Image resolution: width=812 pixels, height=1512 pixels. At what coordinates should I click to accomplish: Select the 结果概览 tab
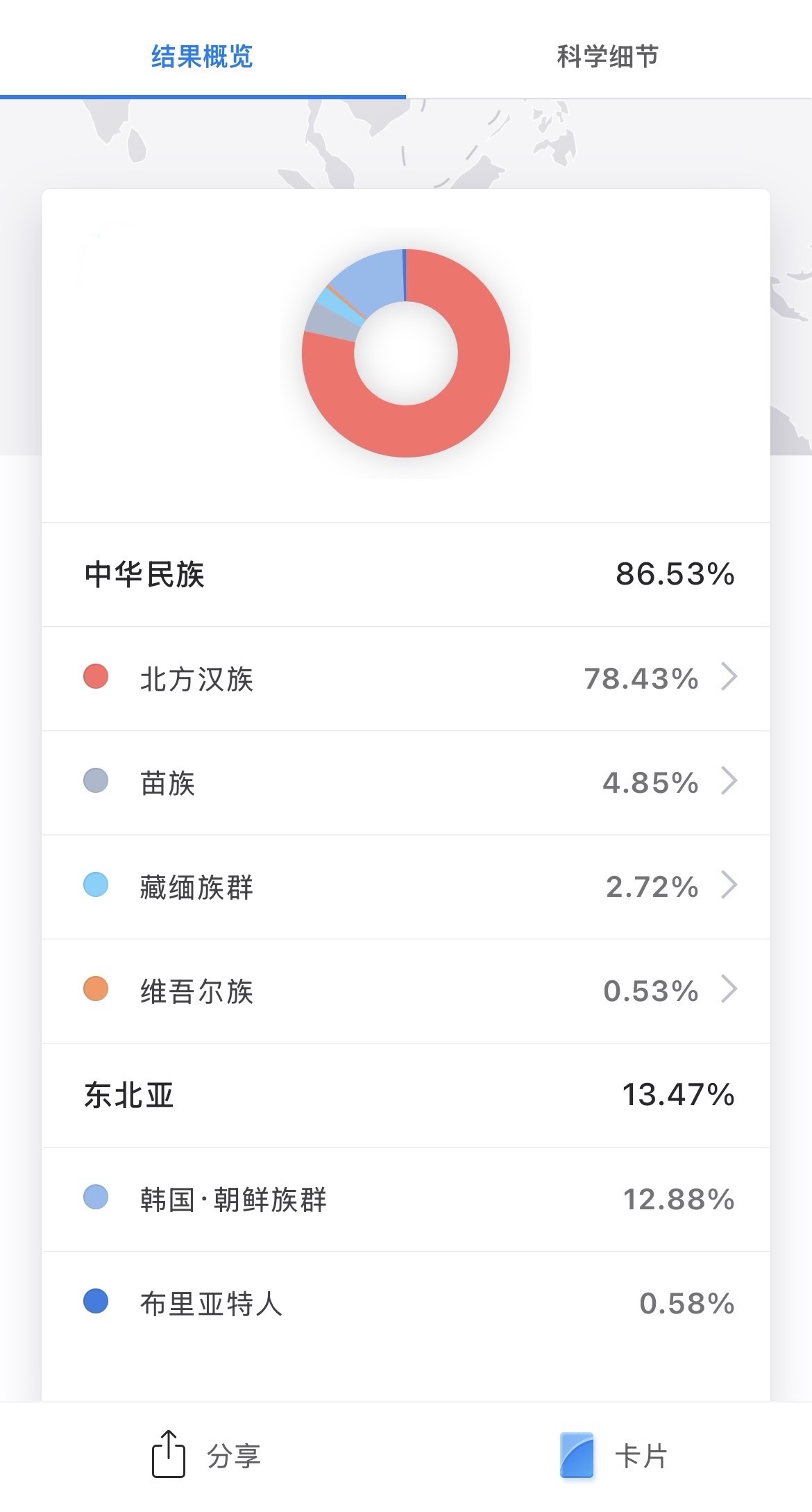click(x=202, y=56)
